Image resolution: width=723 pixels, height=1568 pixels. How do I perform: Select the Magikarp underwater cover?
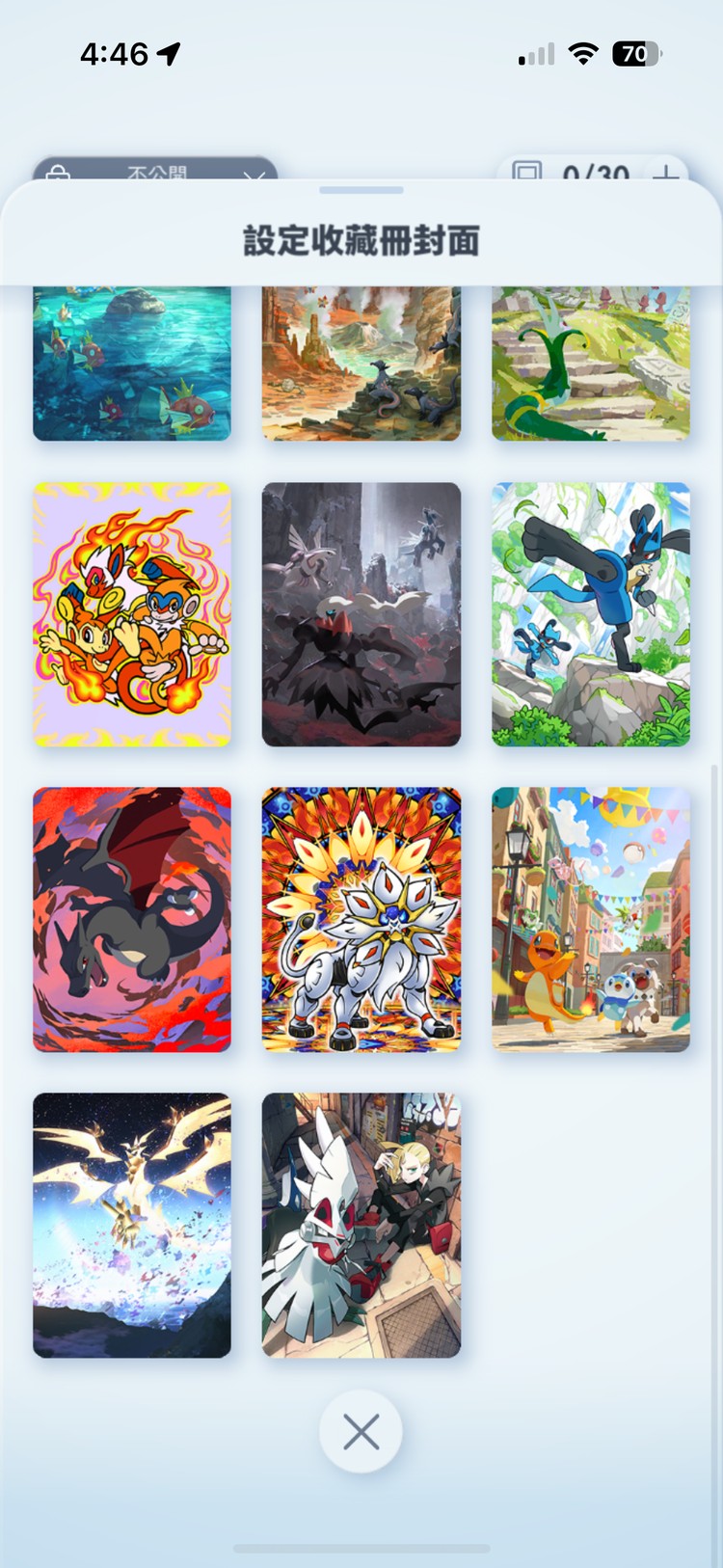click(132, 365)
